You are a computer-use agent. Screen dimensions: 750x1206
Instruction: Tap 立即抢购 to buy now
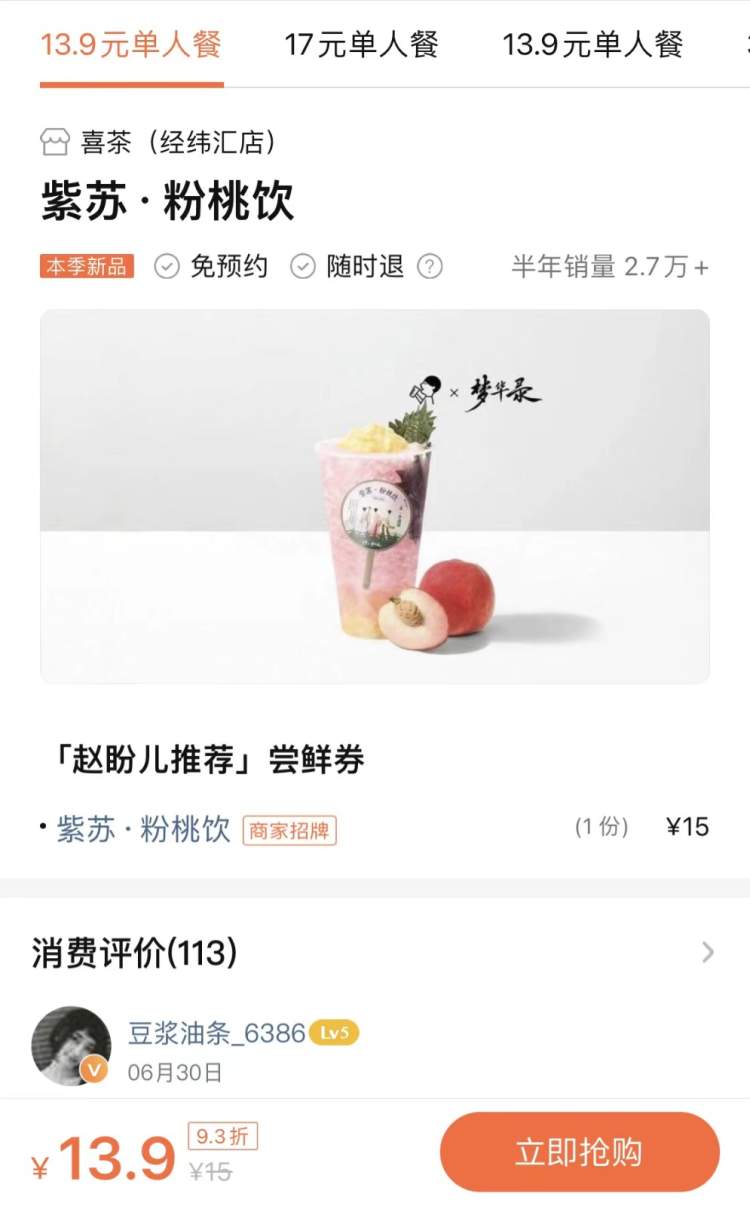click(x=579, y=1152)
